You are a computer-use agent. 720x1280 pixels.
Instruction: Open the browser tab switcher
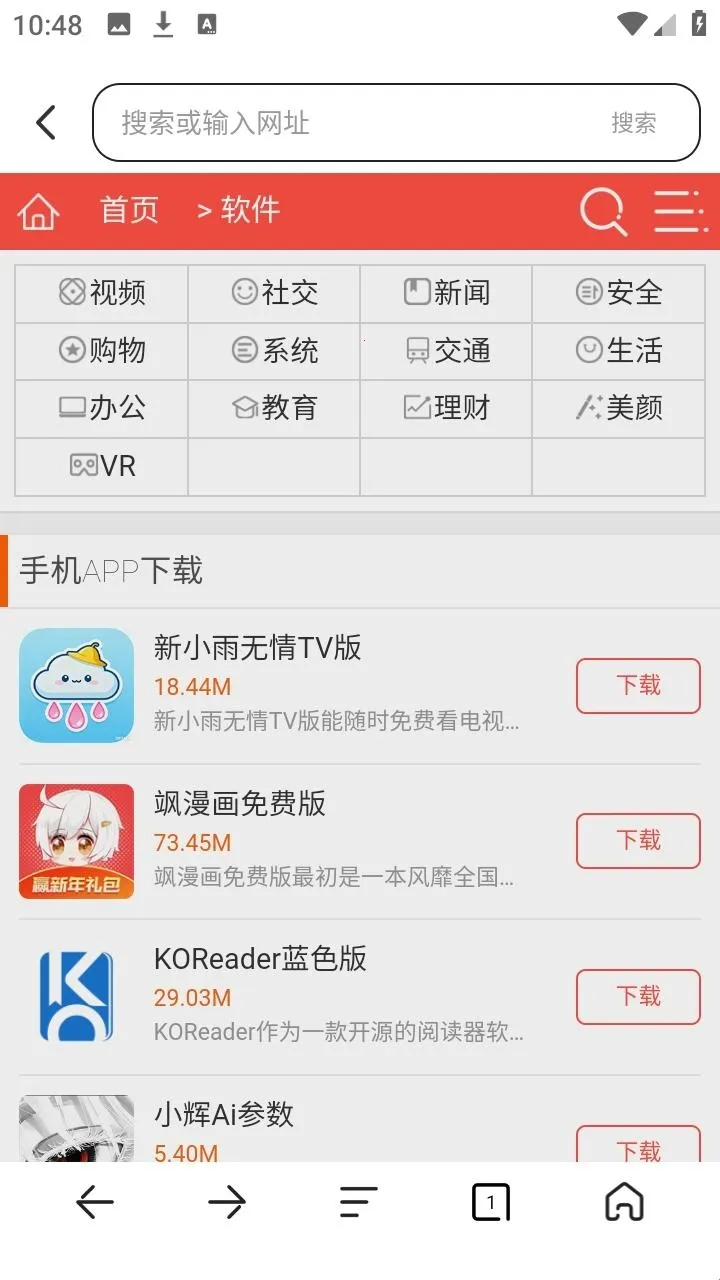(x=490, y=1203)
